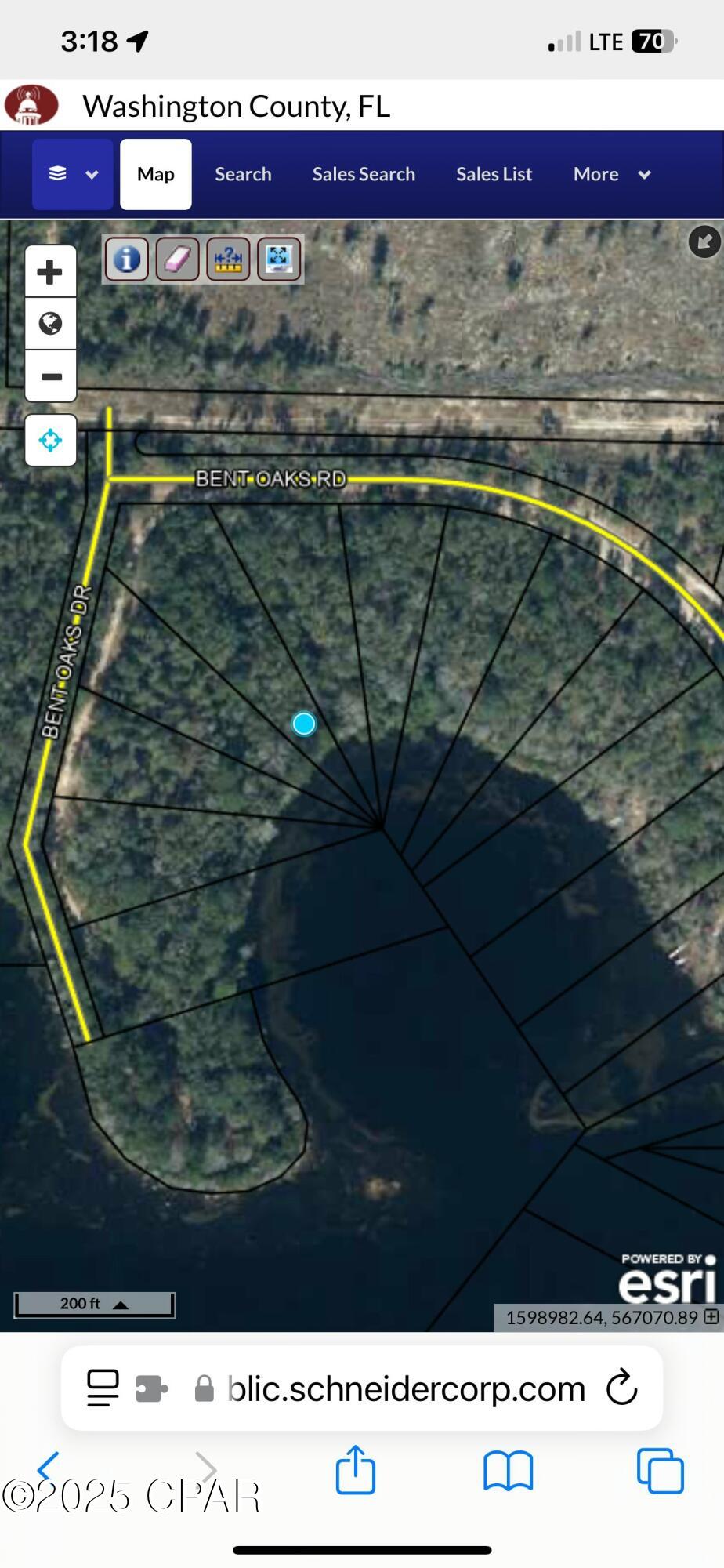This screenshot has height=1568, width=724.
Task: Reload the page in Safari
Action: tap(621, 1388)
